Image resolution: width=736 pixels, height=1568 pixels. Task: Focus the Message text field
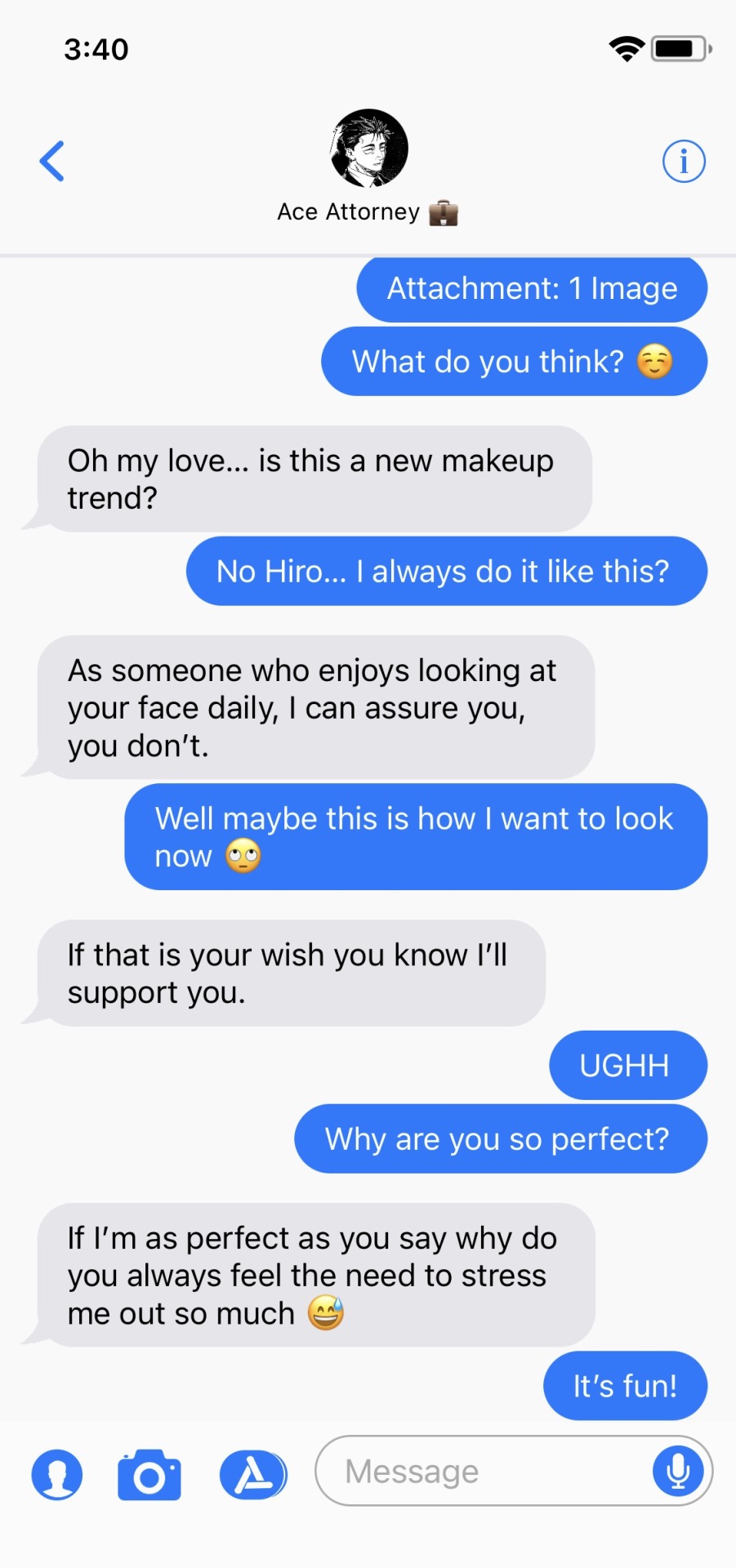(x=482, y=1472)
